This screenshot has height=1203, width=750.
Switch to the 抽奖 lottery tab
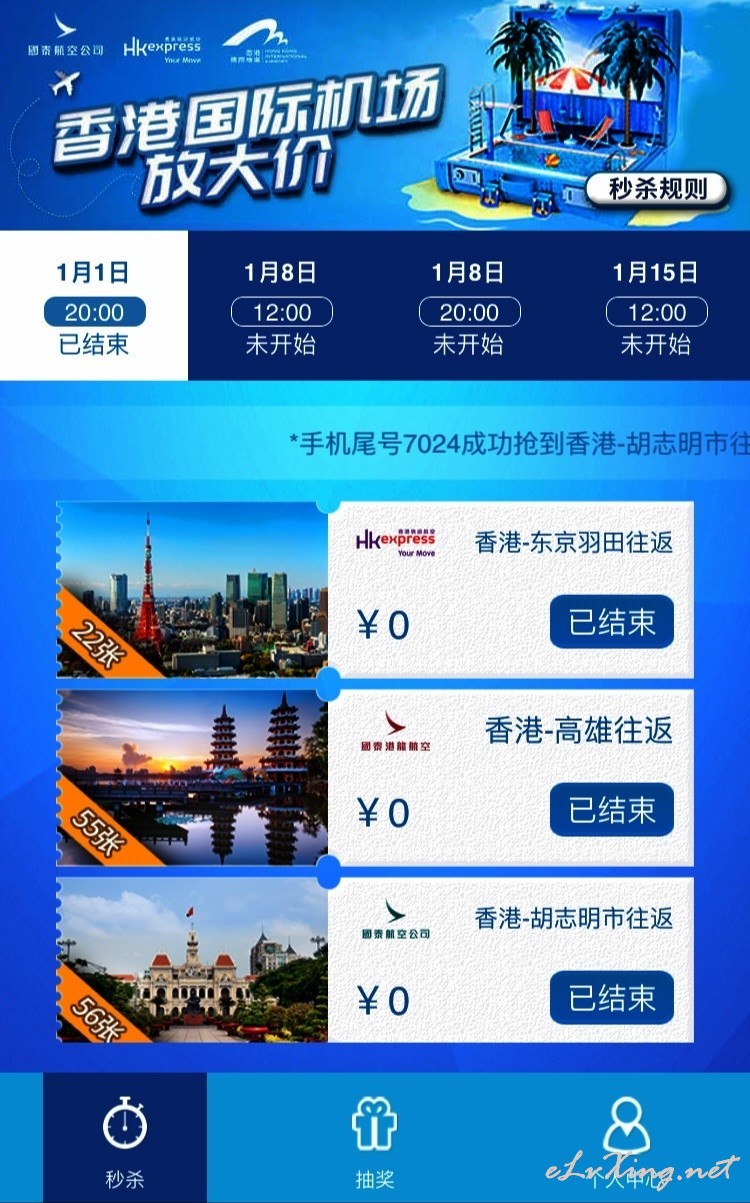(375, 1138)
